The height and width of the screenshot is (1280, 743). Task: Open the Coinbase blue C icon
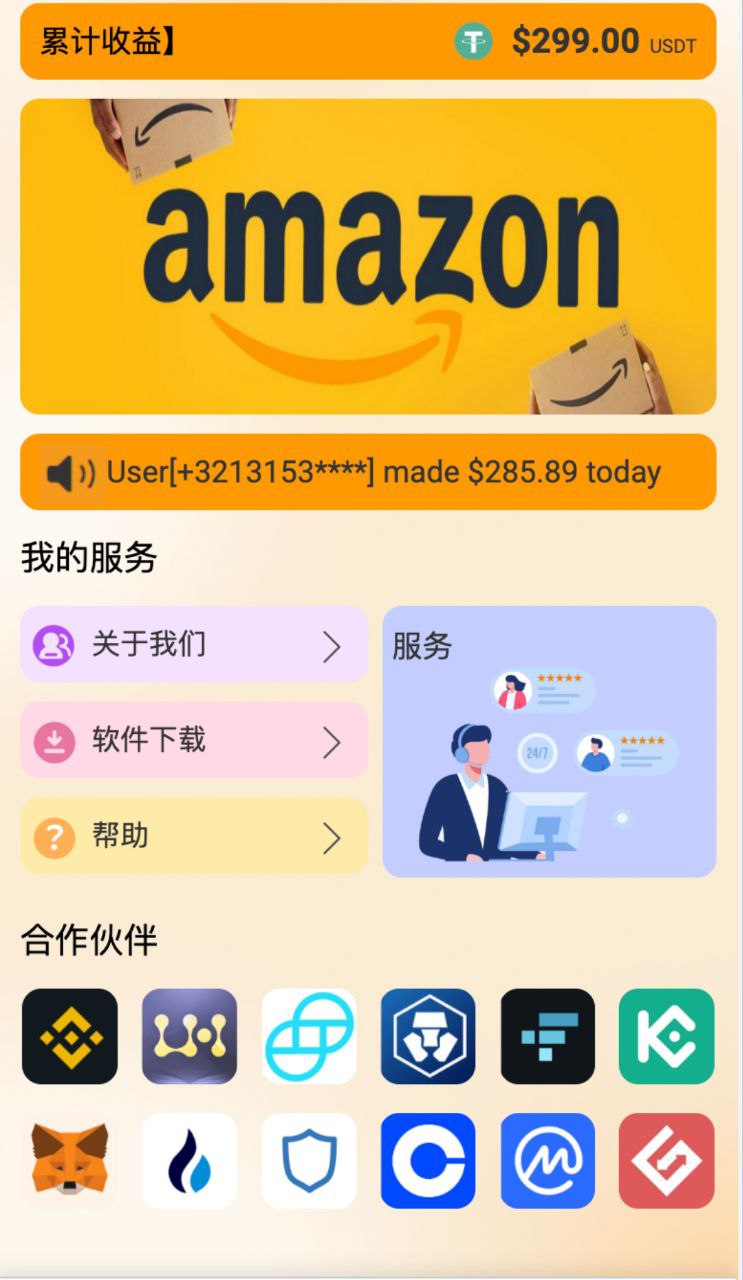[428, 1160]
